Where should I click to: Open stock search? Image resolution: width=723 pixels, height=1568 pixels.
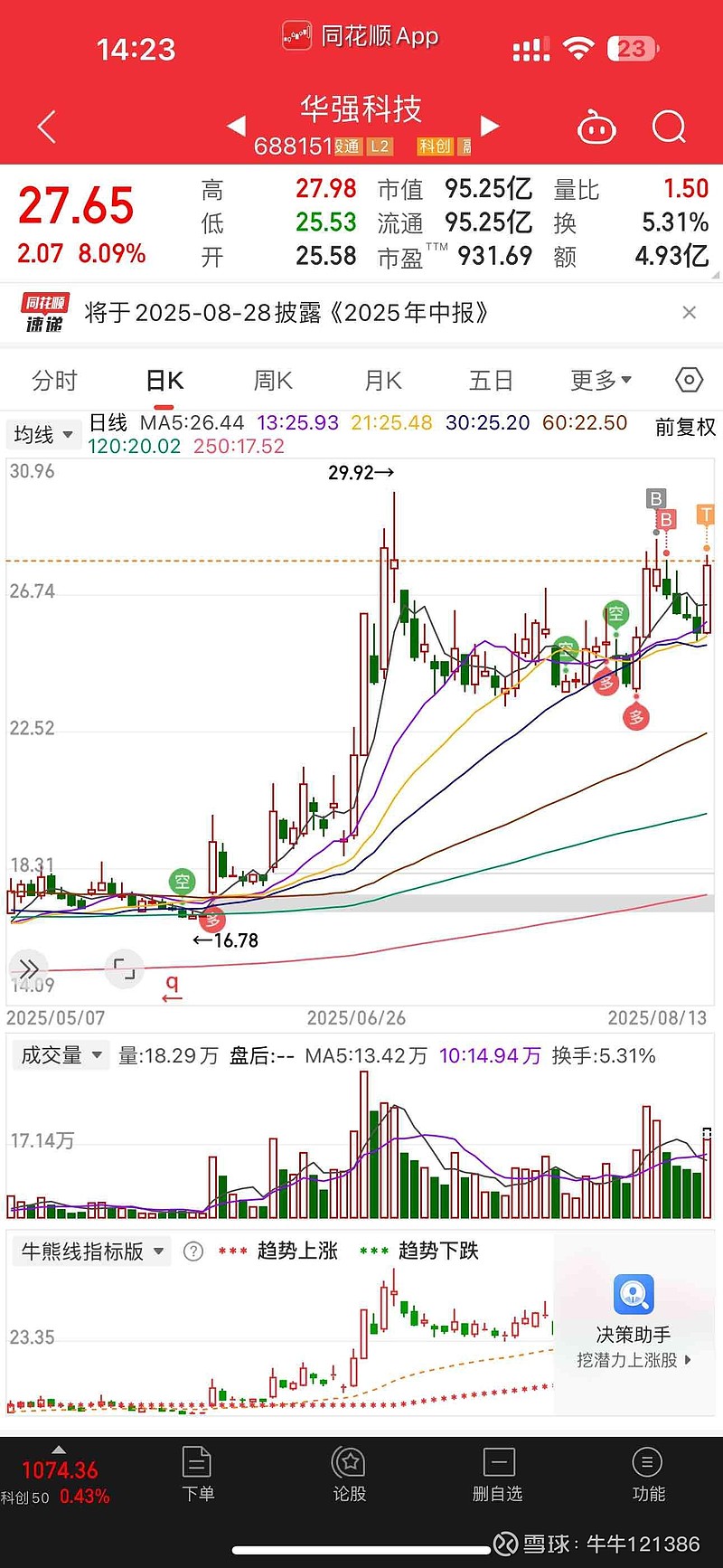point(669,128)
